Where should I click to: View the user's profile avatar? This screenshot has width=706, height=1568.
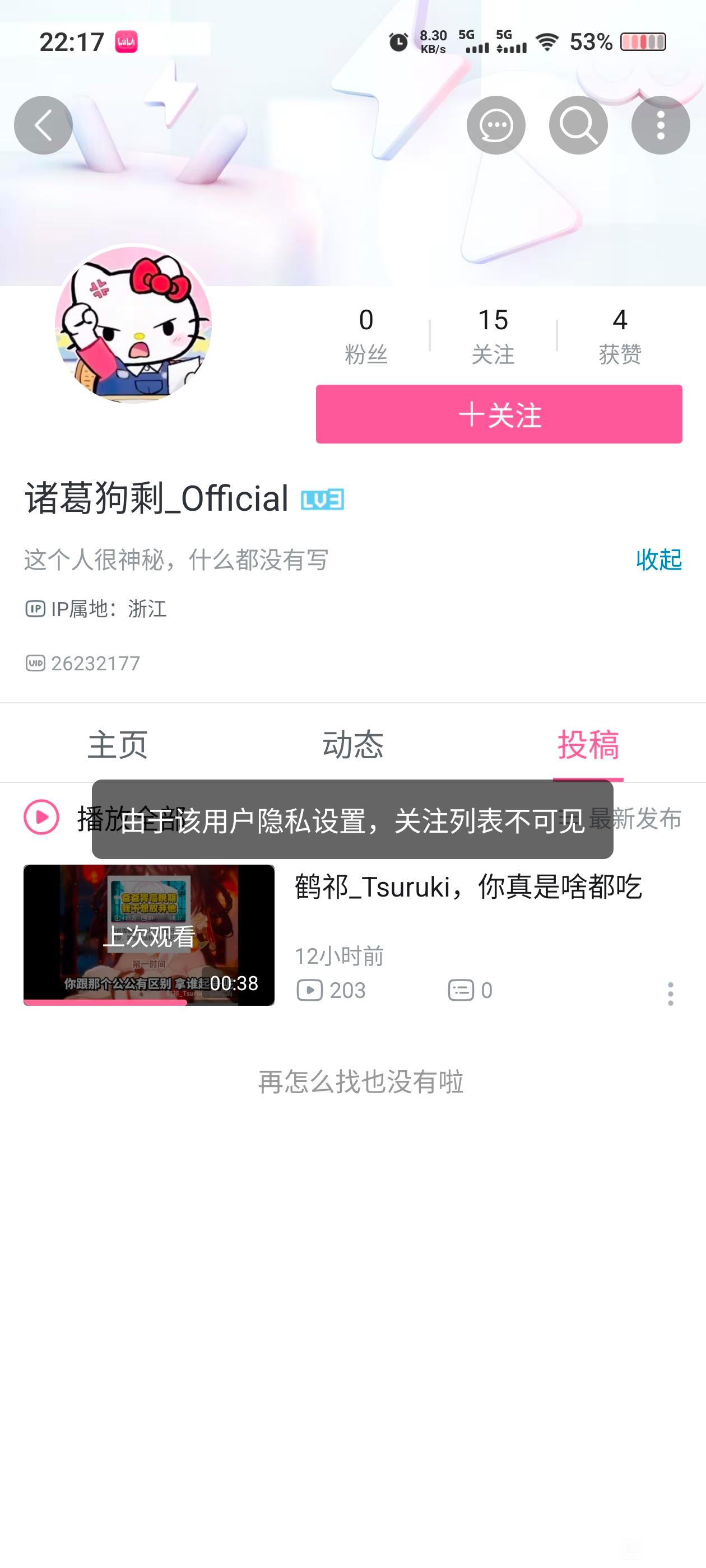click(133, 324)
